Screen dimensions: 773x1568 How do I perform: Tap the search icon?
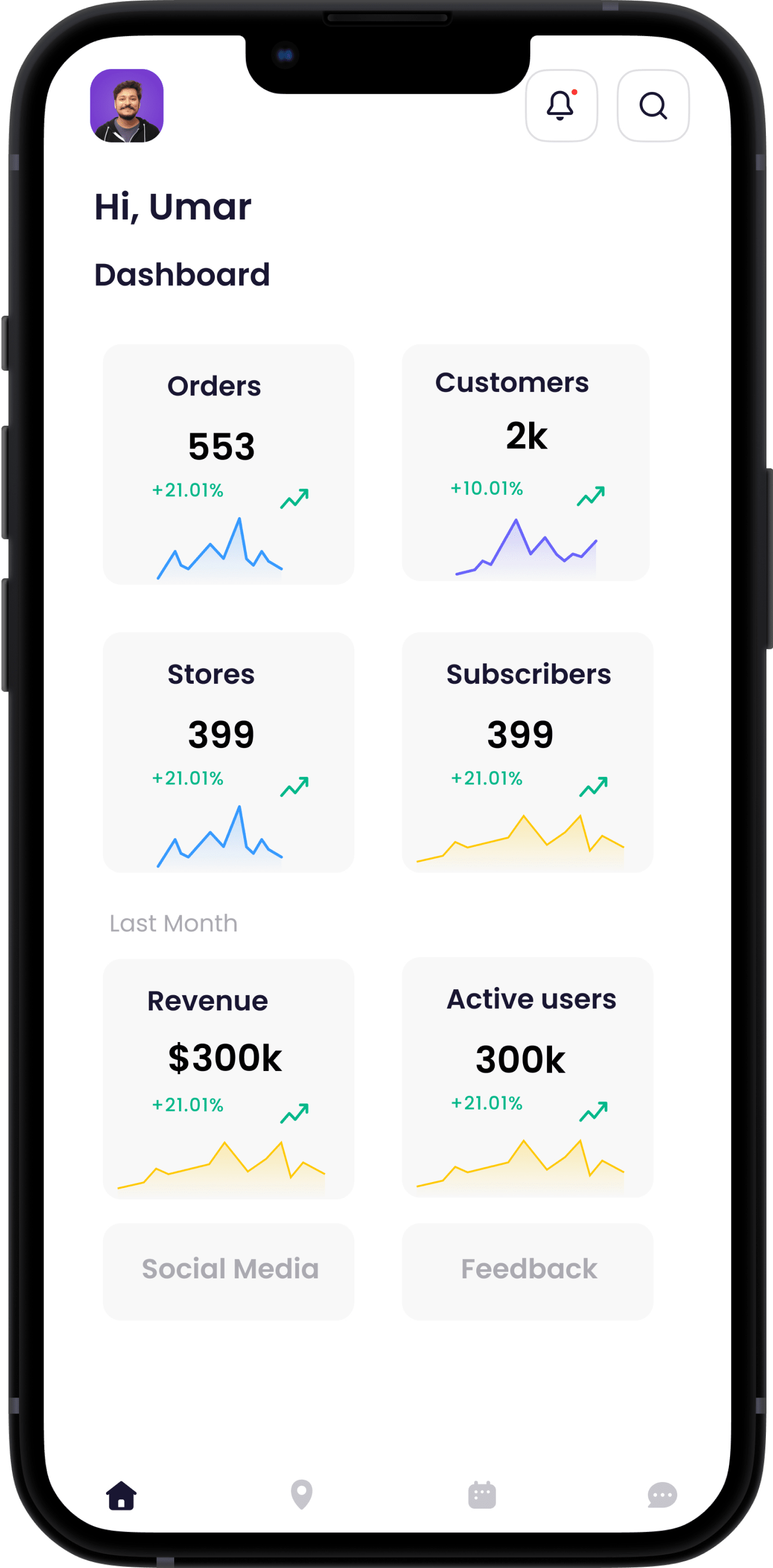coord(653,106)
